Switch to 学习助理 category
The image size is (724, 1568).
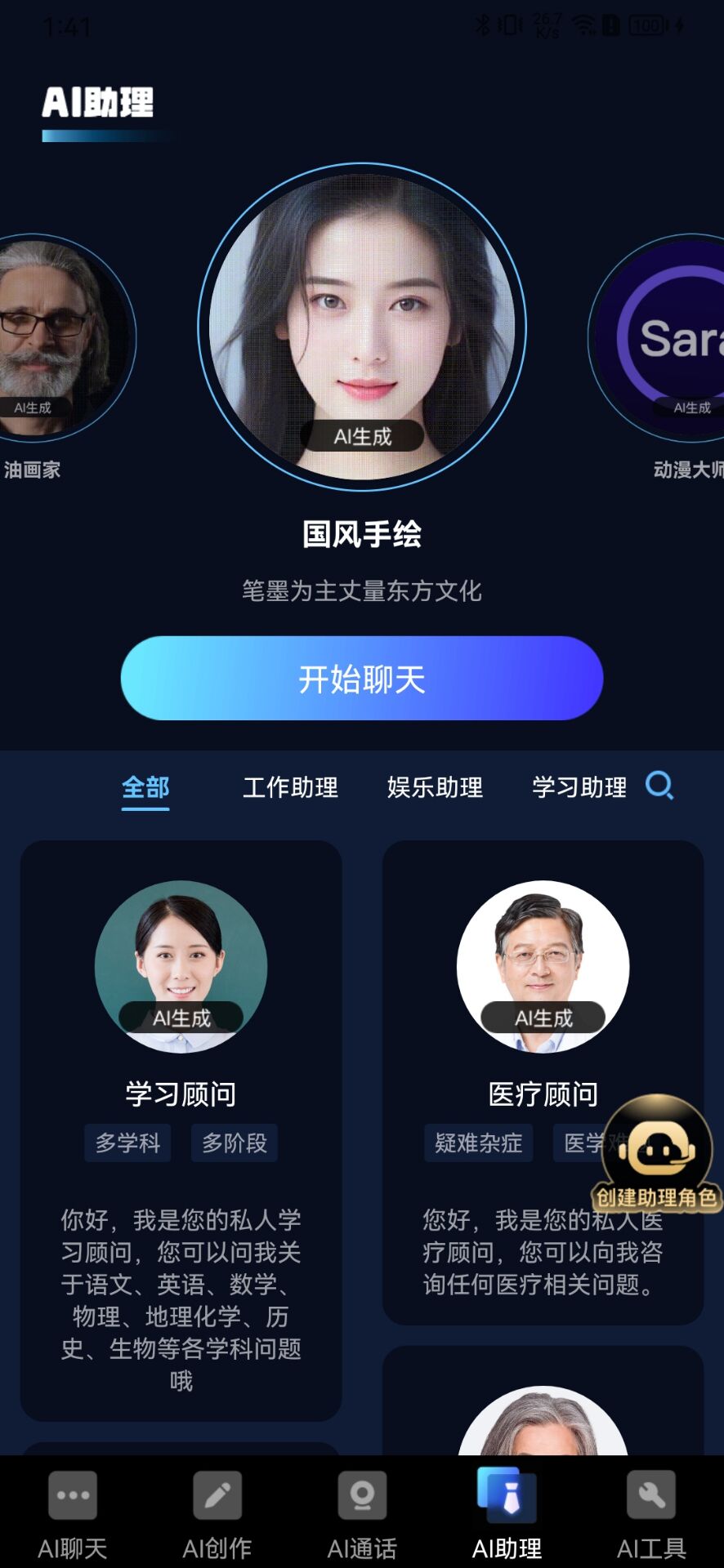click(579, 788)
